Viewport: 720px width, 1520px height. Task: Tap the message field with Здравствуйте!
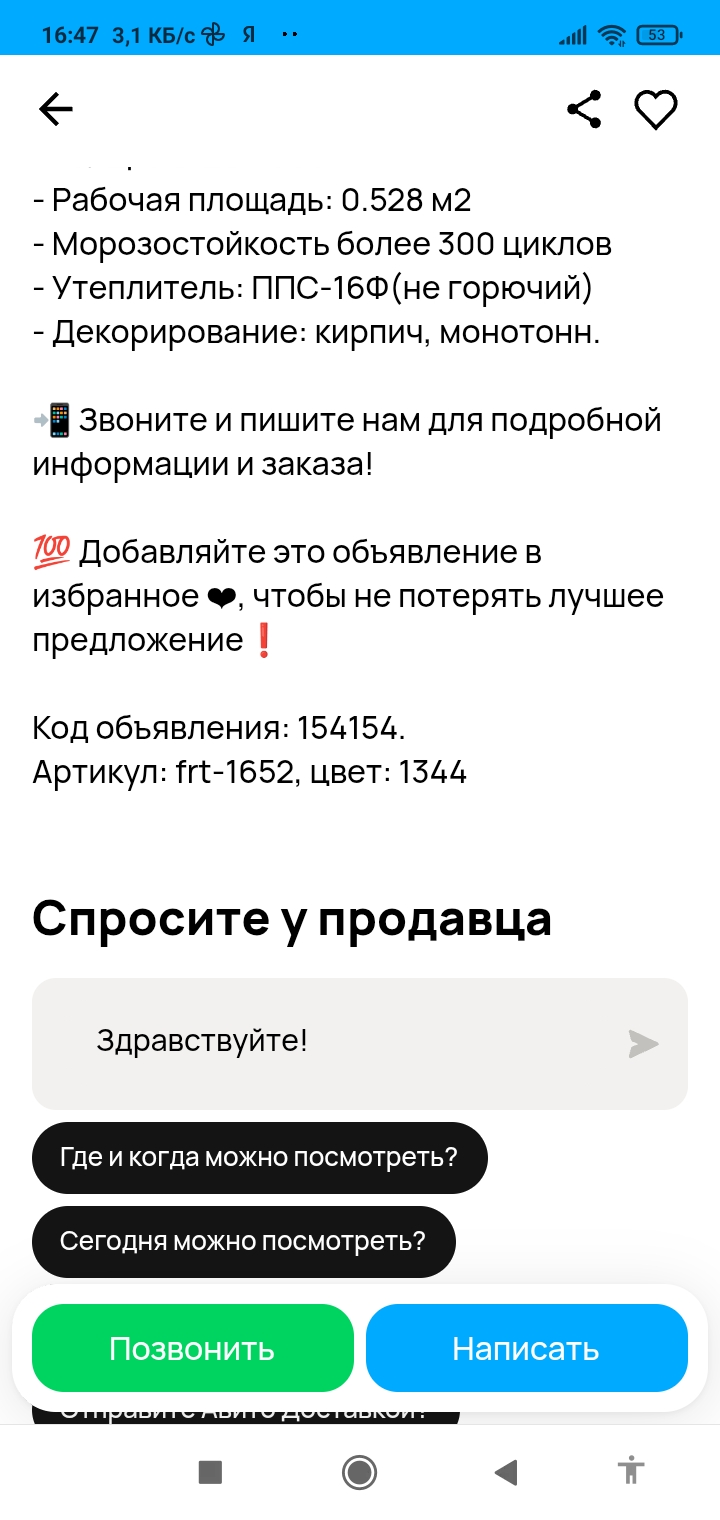330,1043
